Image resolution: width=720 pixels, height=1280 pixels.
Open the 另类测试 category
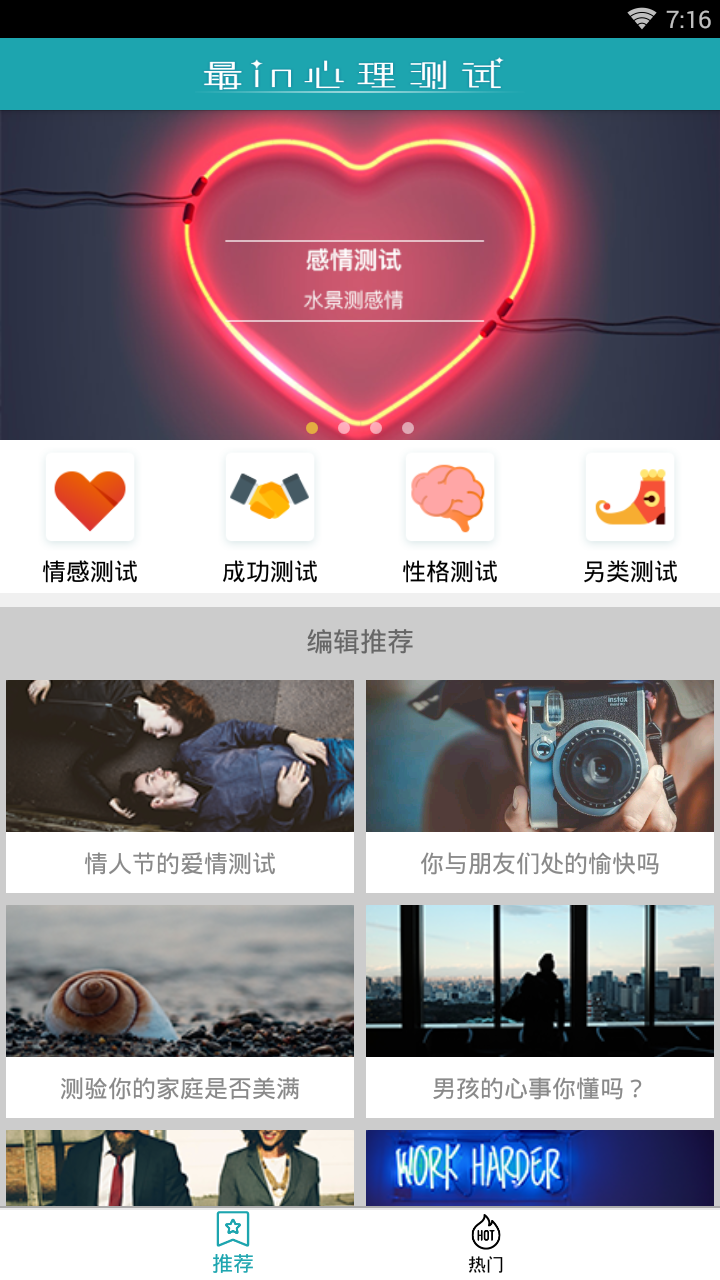coord(630,517)
